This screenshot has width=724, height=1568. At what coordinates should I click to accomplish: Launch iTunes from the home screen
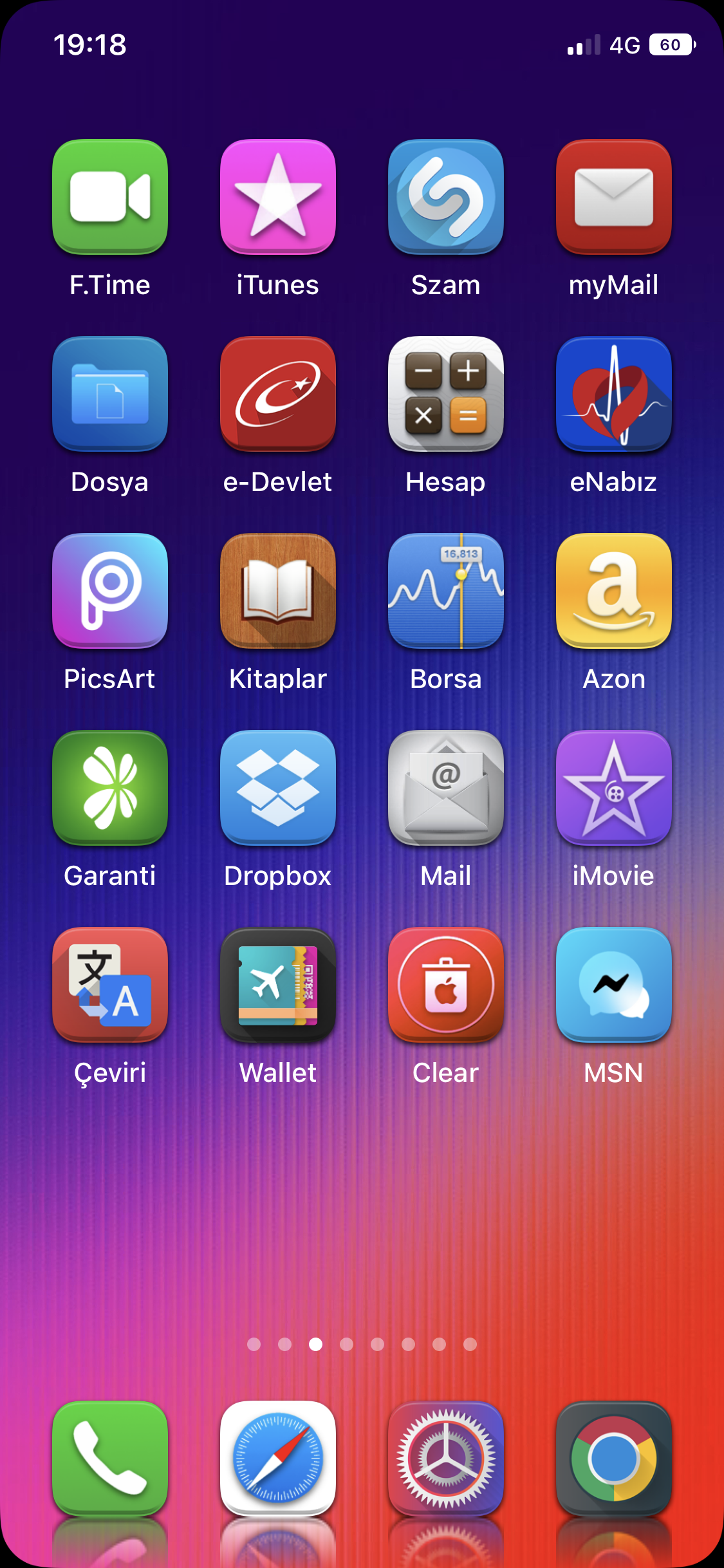click(277, 196)
